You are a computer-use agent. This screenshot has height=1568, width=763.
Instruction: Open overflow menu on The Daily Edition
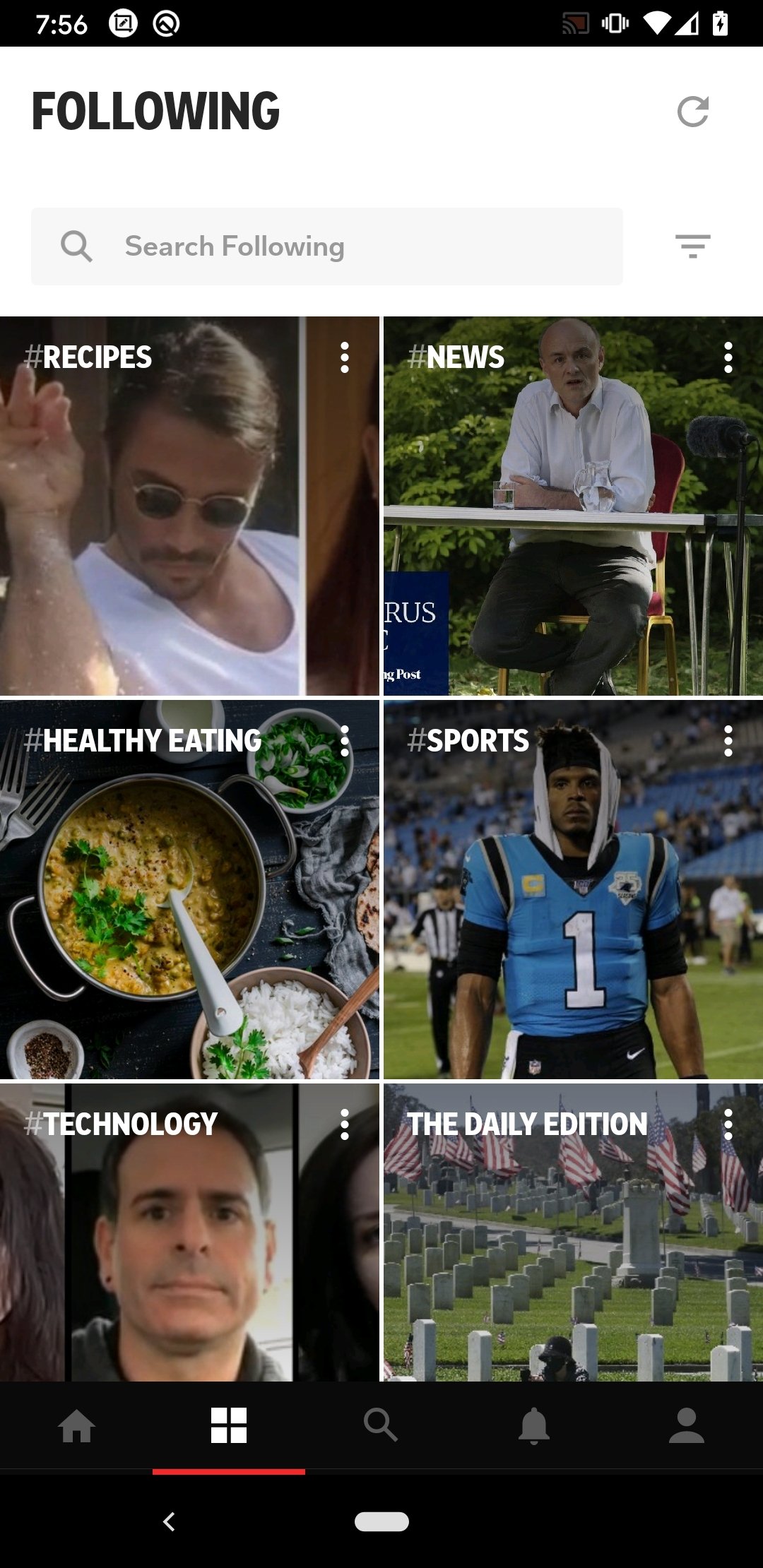point(728,1124)
